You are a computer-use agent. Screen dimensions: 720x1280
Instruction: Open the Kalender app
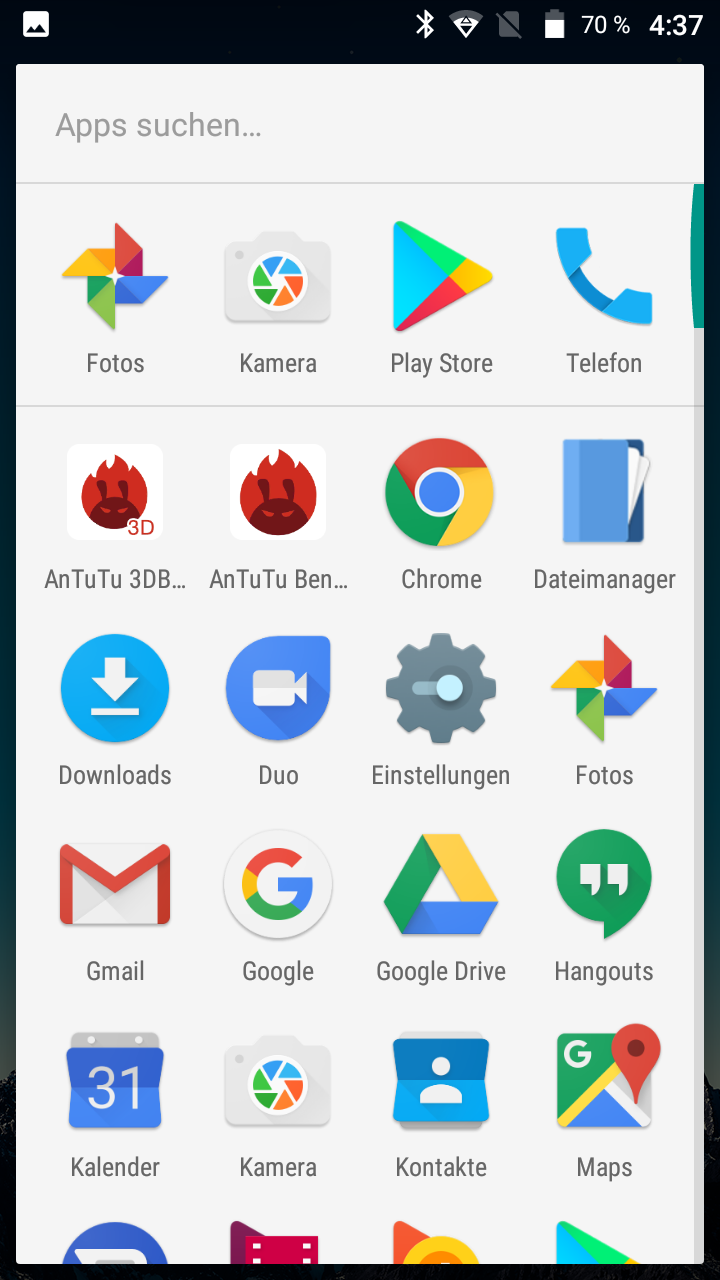tap(115, 1082)
